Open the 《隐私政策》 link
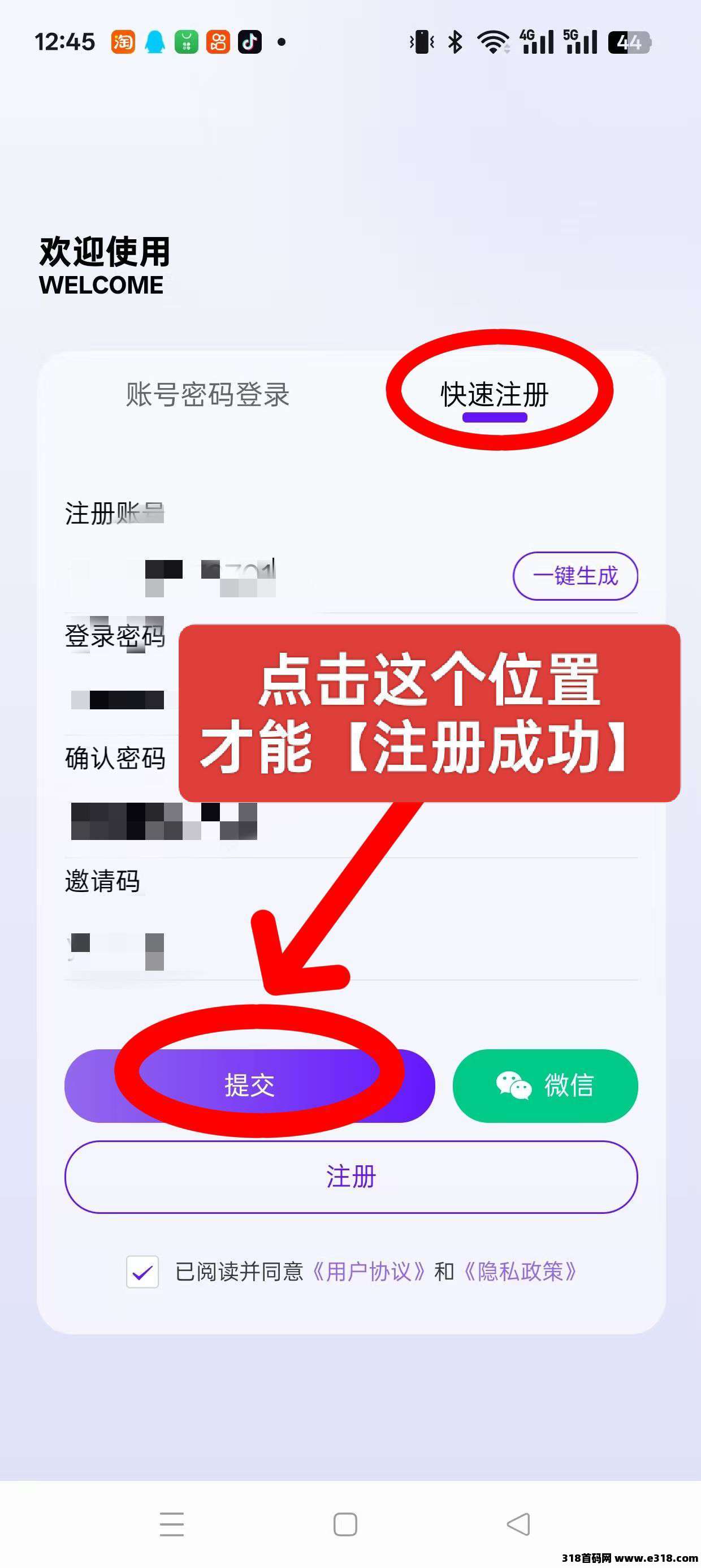Viewport: 701px width, 1568px height. (x=519, y=1272)
